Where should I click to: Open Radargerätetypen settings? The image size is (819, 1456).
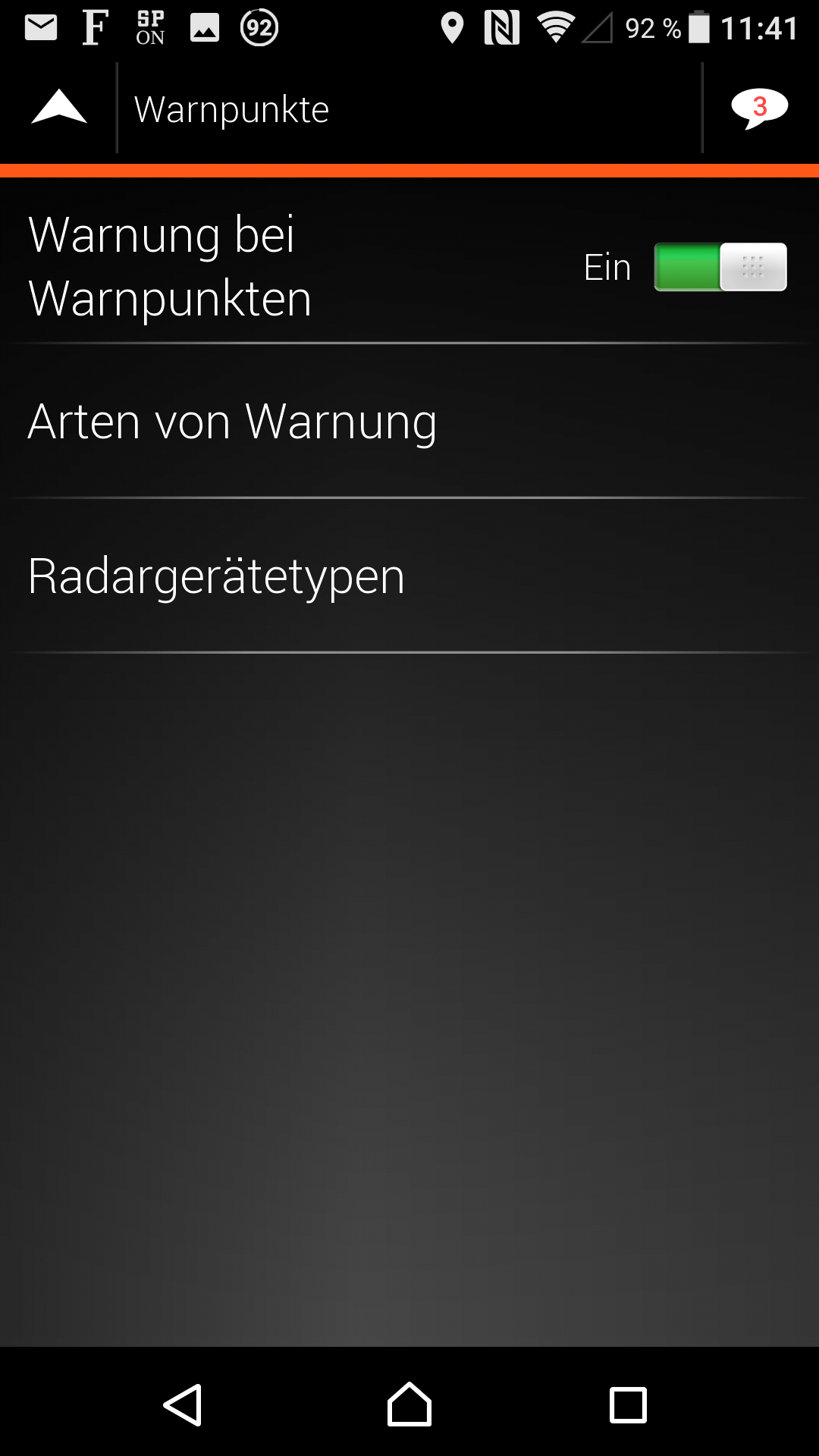409,576
